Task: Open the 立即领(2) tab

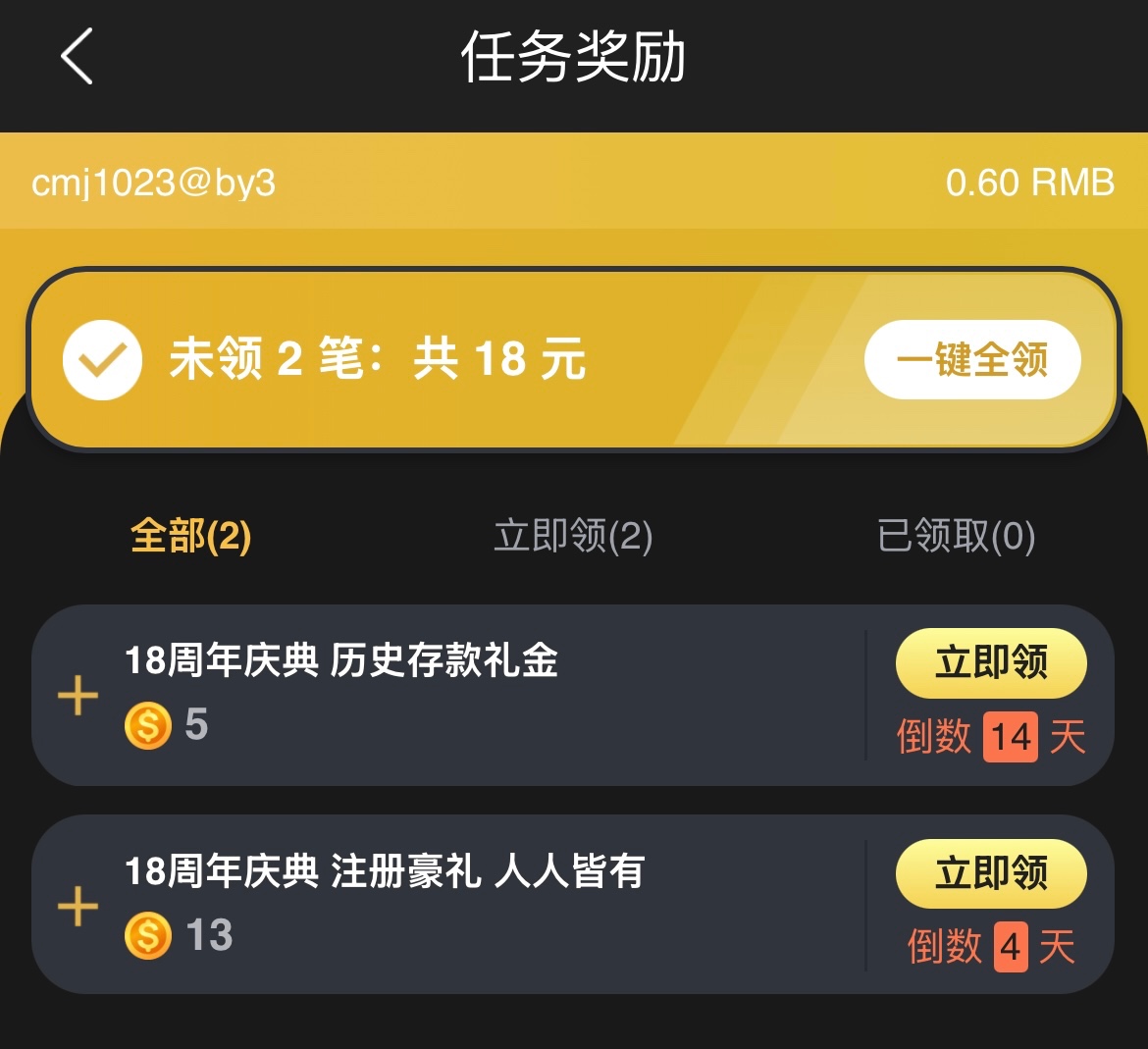Action: coord(573,537)
